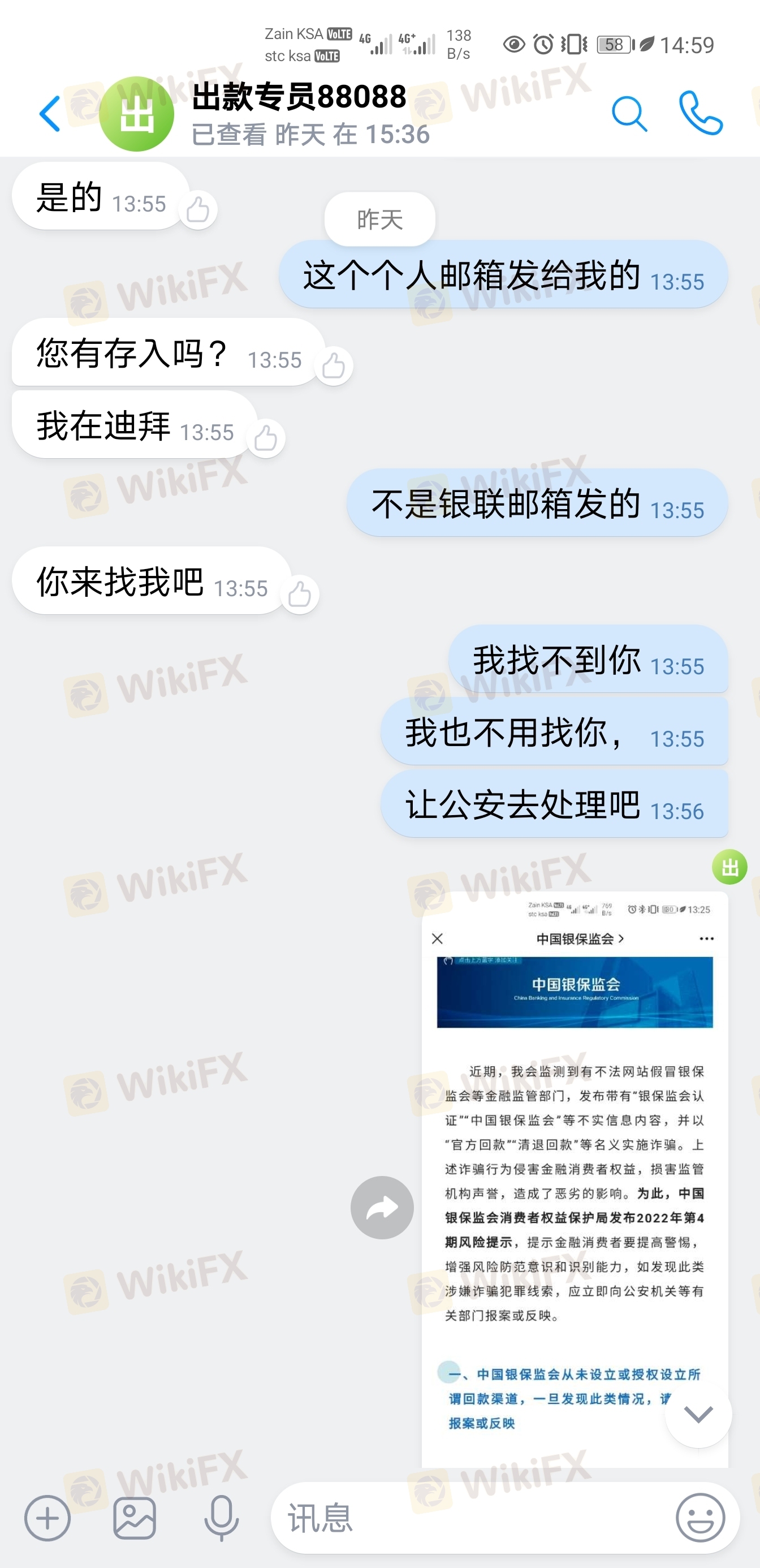760x1568 pixels.
Task: Open the gallery image picker
Action: click(x=135, y=1518)
